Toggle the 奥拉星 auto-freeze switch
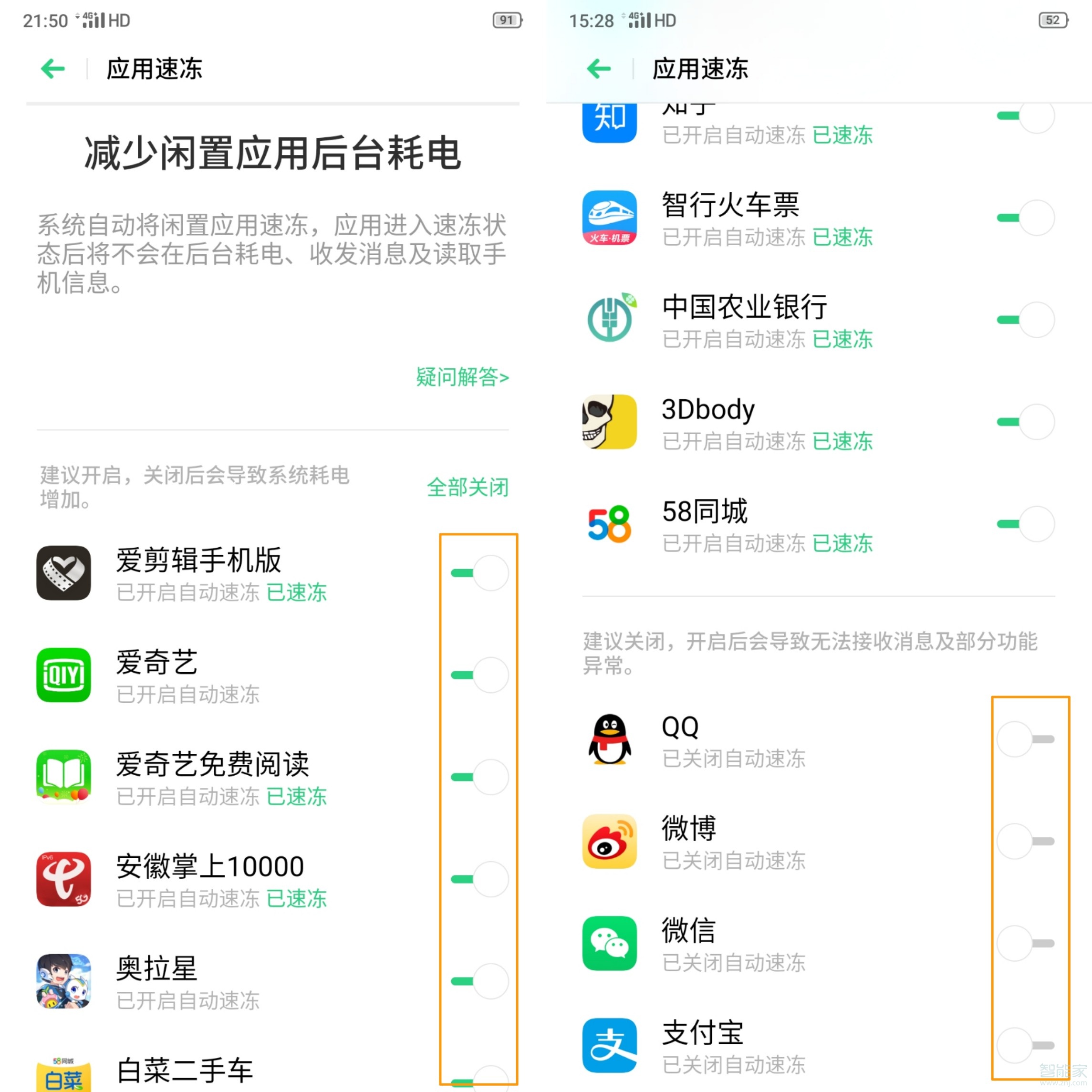The width and height of the screenshot is (1092, 1092). coord(480,981)
